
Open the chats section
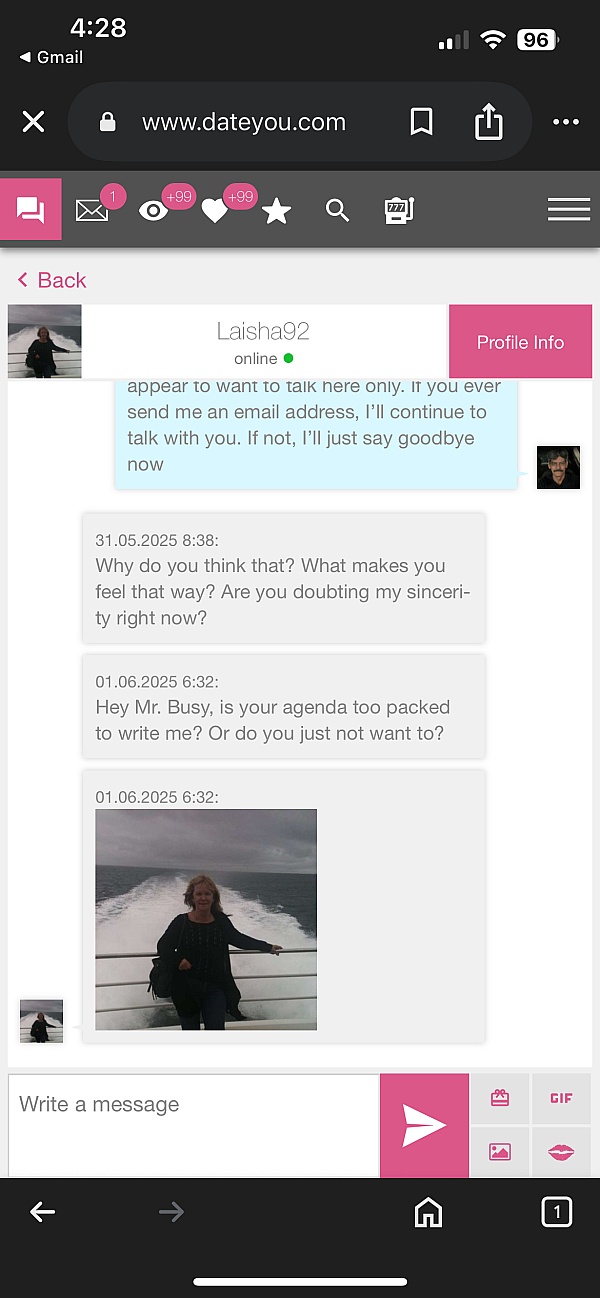point(31,210)
